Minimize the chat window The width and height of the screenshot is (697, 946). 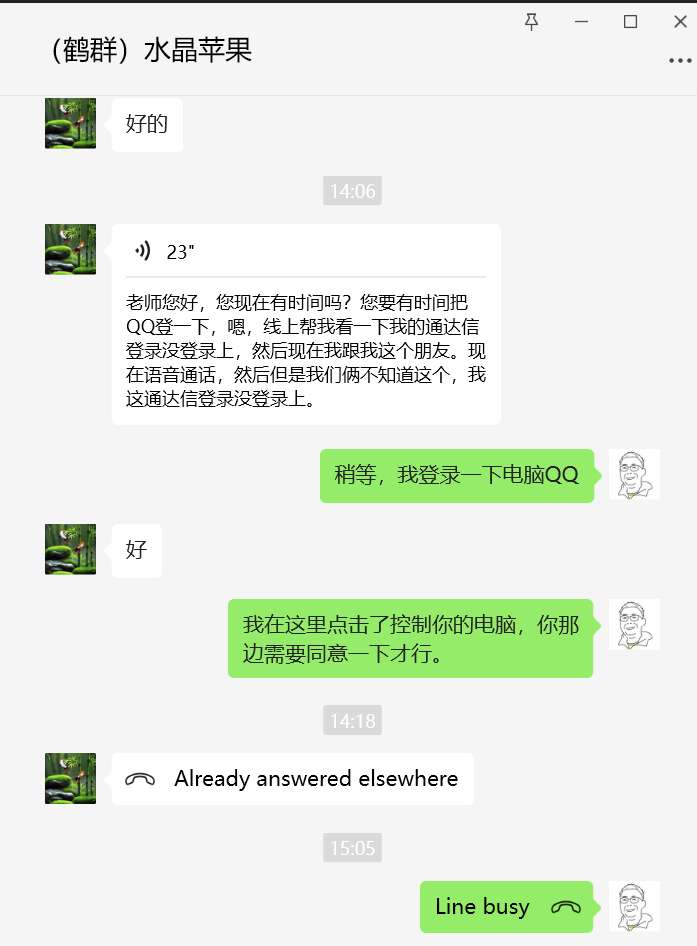(x=581, y=22)
